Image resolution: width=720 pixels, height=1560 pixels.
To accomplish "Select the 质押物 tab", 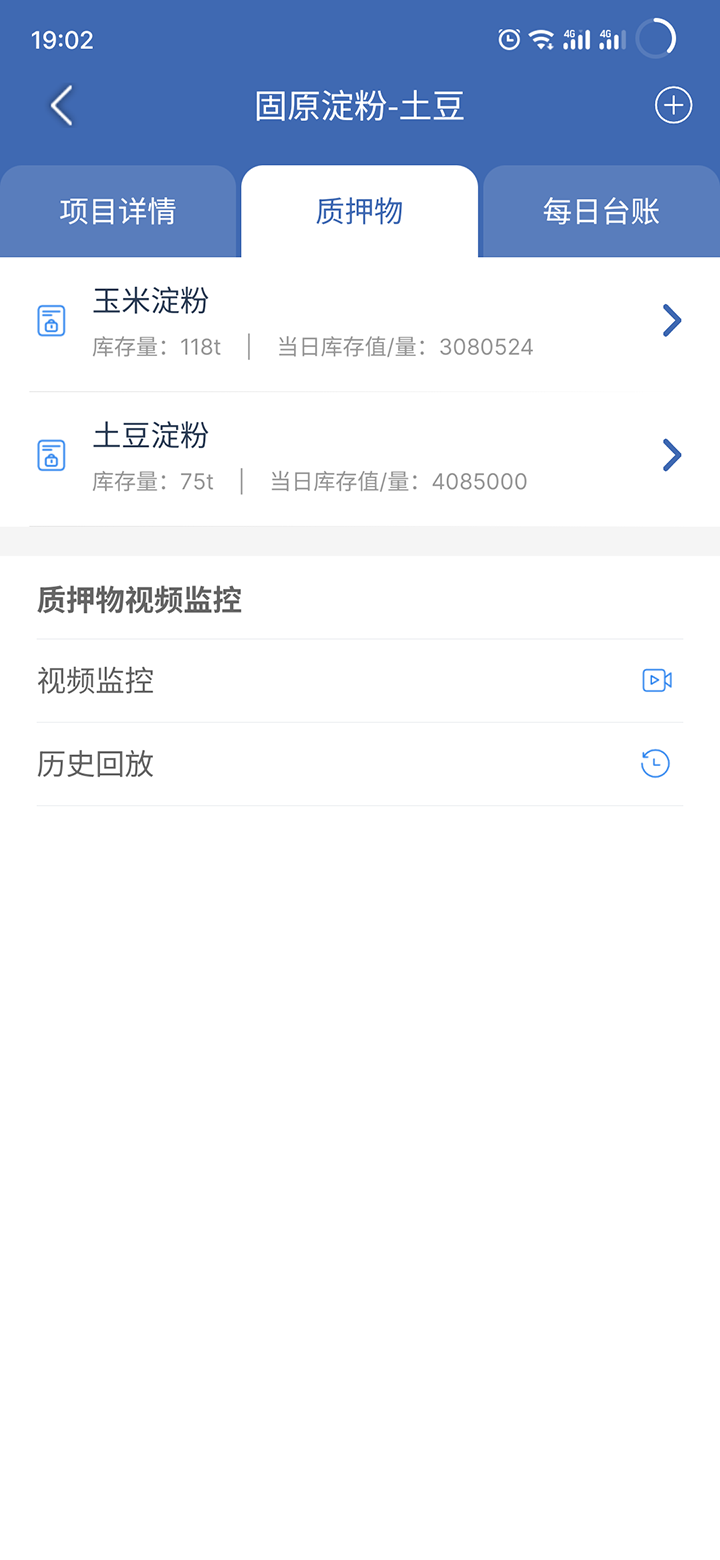I will [x=359, y=210].
